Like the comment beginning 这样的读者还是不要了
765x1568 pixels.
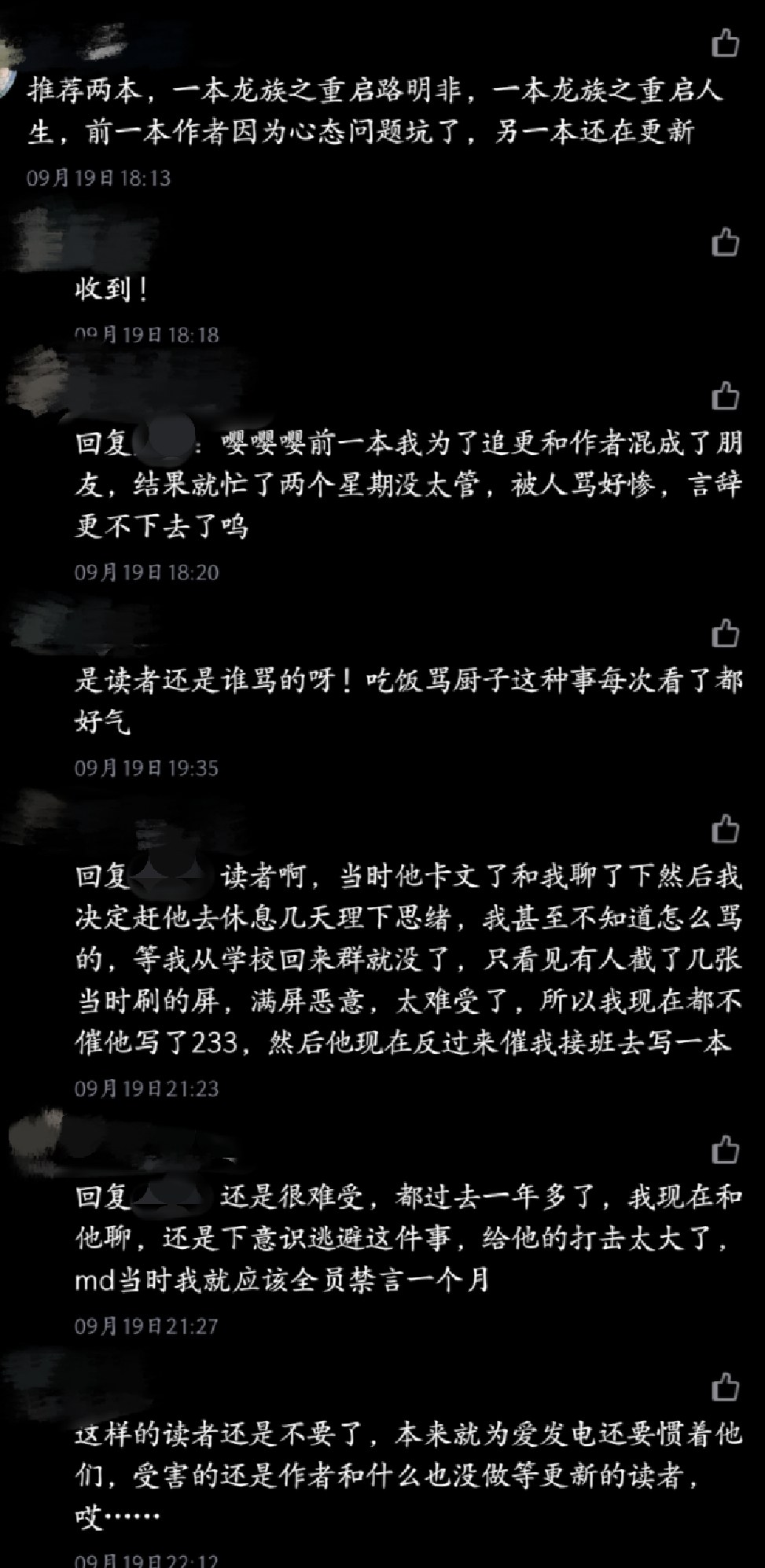pyautogui.click(x=725, y=1387)
